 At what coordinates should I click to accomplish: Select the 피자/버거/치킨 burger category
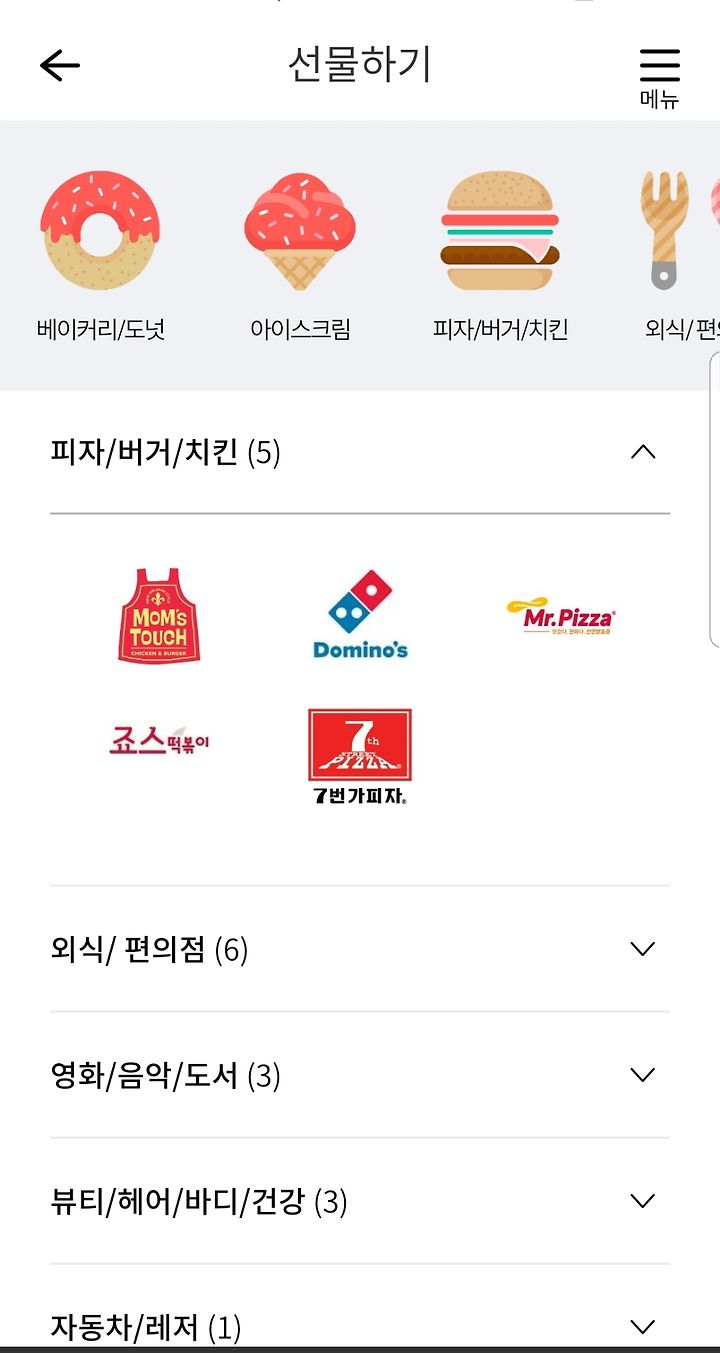pos(500,257)
